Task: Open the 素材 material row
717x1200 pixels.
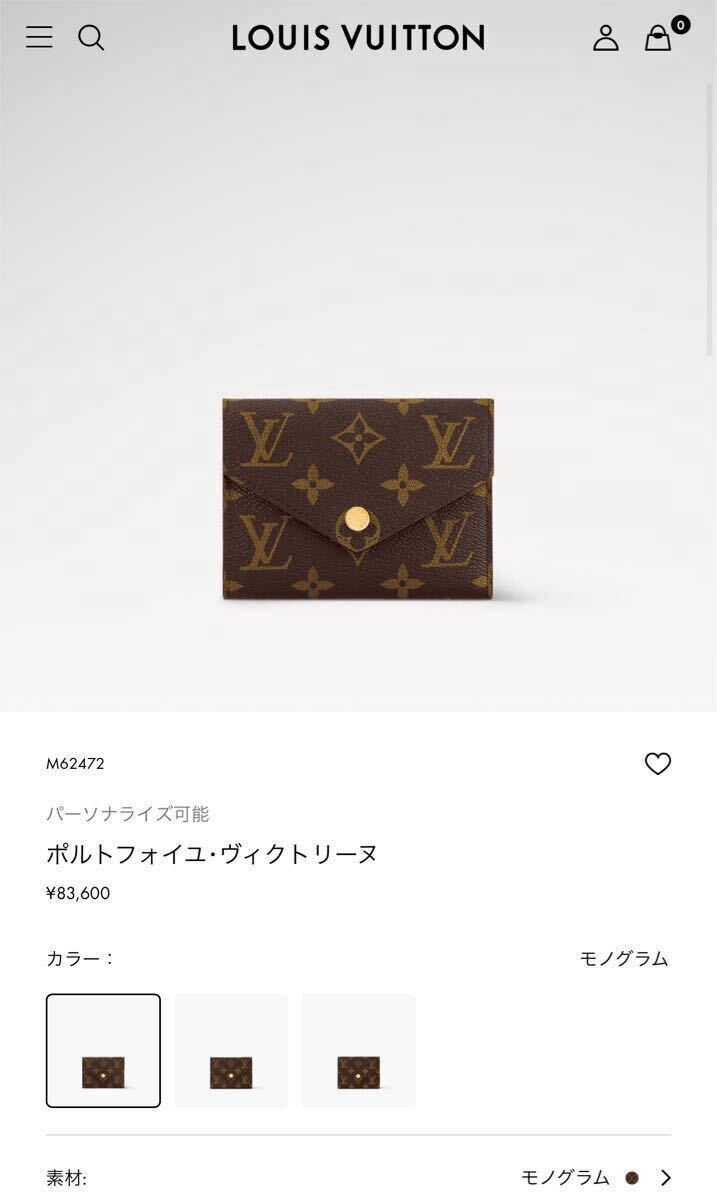Action: pyautogui.click(x=358, y=1178)
